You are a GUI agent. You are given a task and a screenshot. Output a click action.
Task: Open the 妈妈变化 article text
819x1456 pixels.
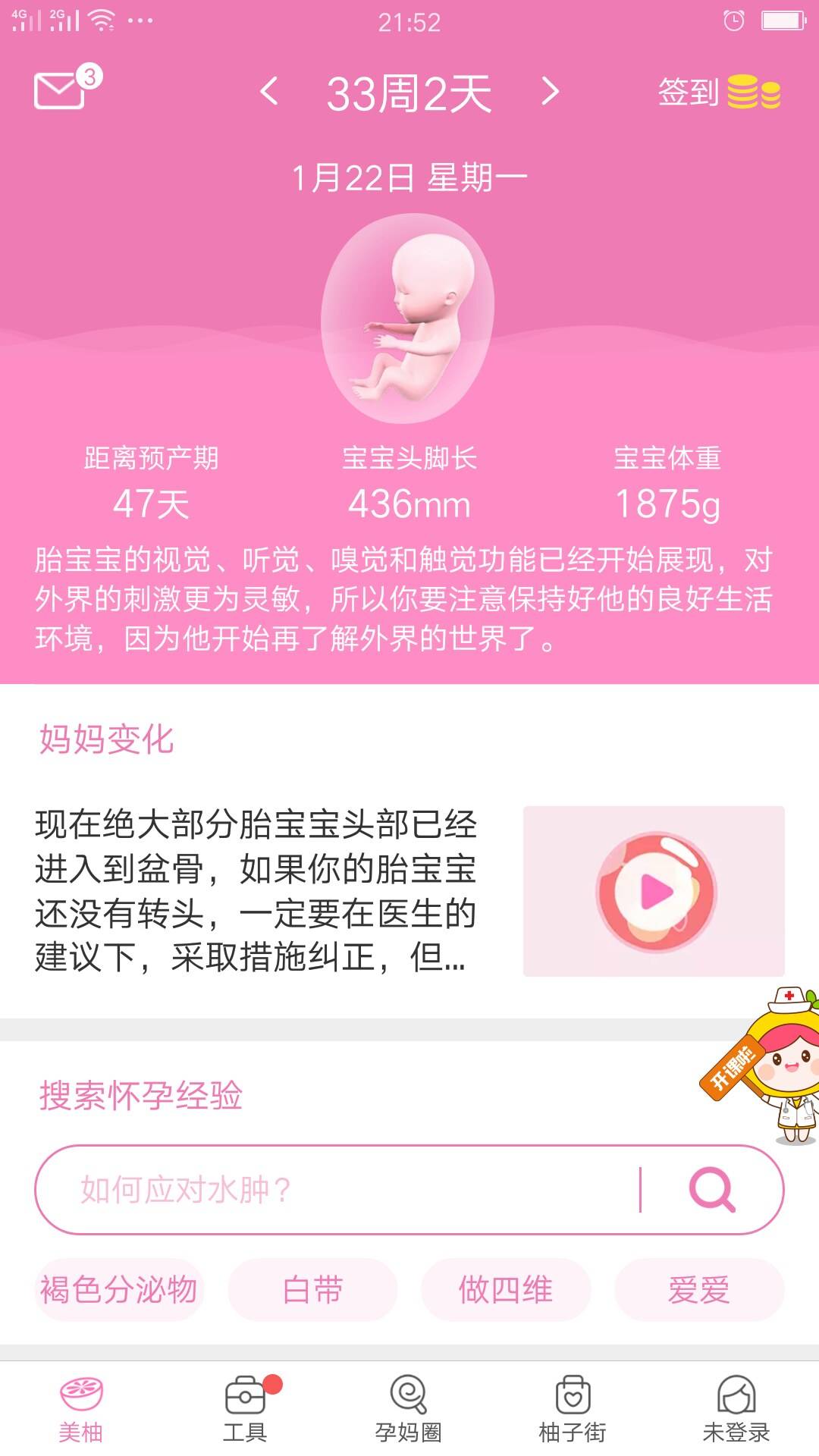pyautogui.click(x=256, y=891)
